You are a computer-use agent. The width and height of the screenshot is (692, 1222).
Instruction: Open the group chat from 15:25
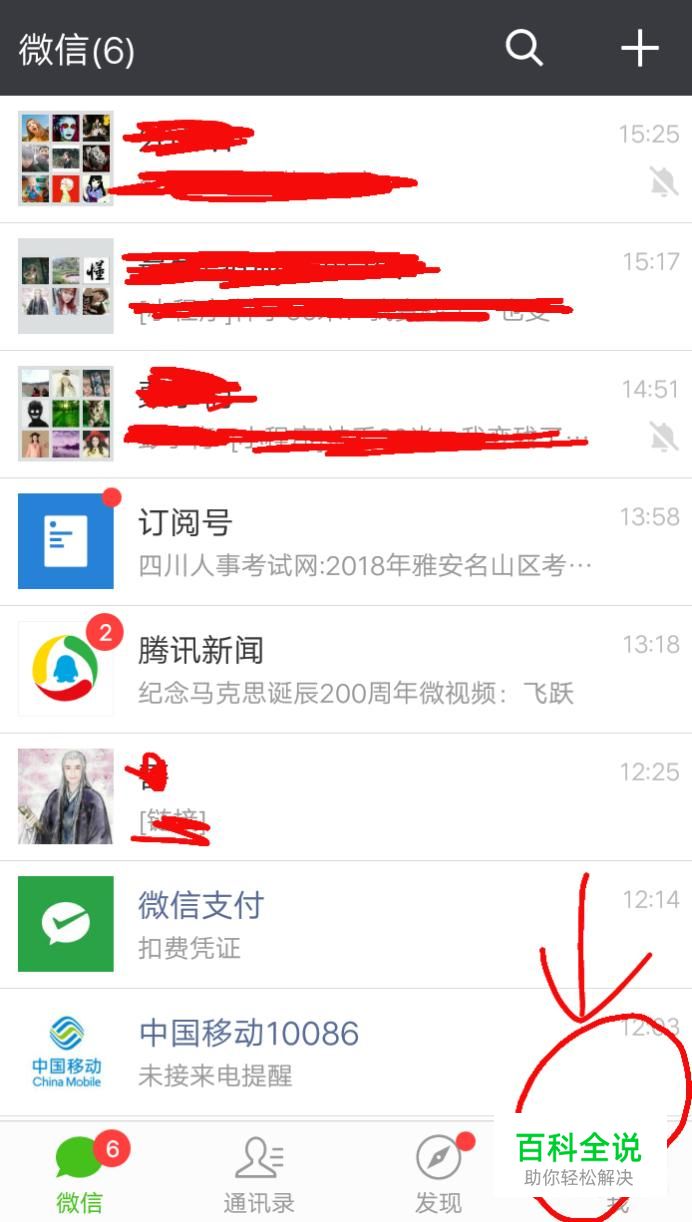point(346,159)
